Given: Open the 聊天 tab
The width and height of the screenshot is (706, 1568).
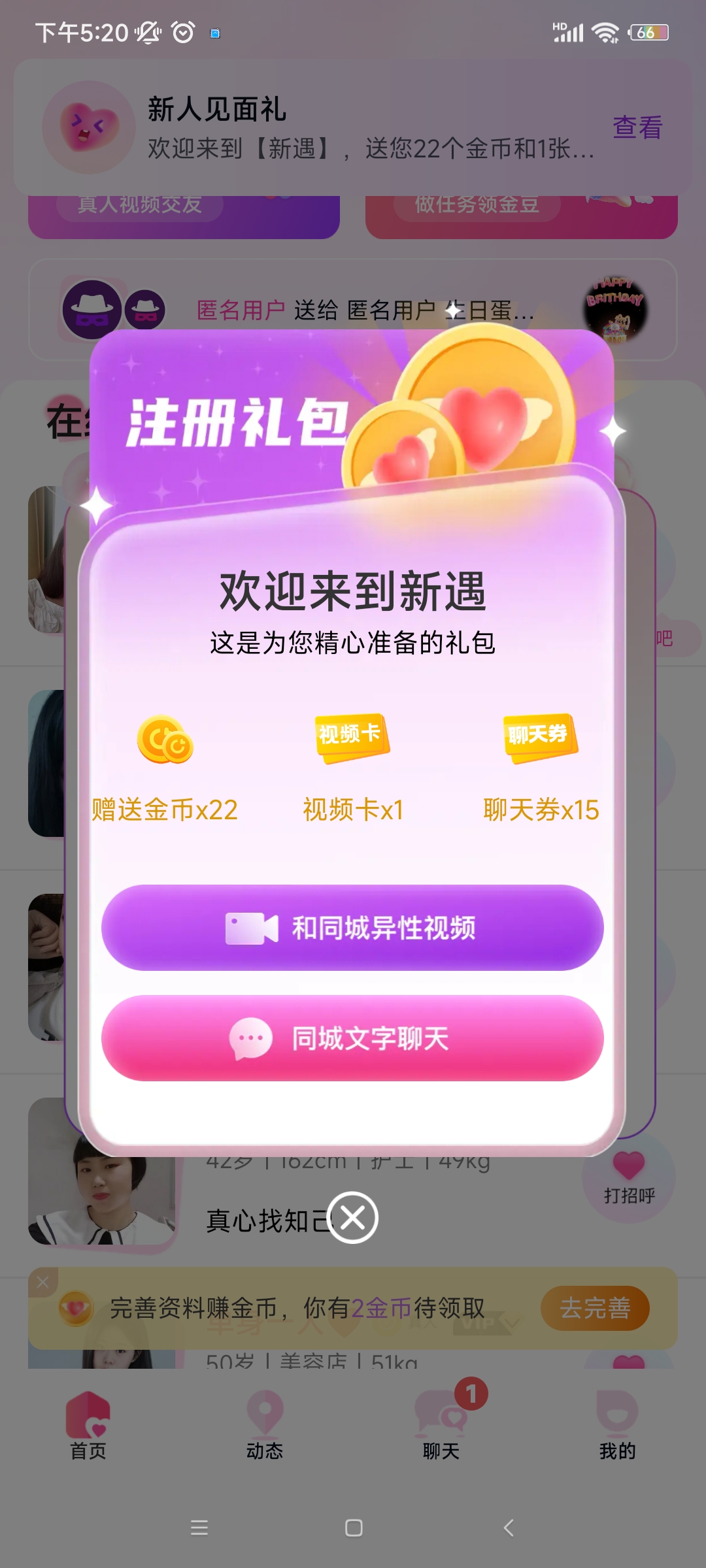Looking at the screenshot, I should 441,1426.
